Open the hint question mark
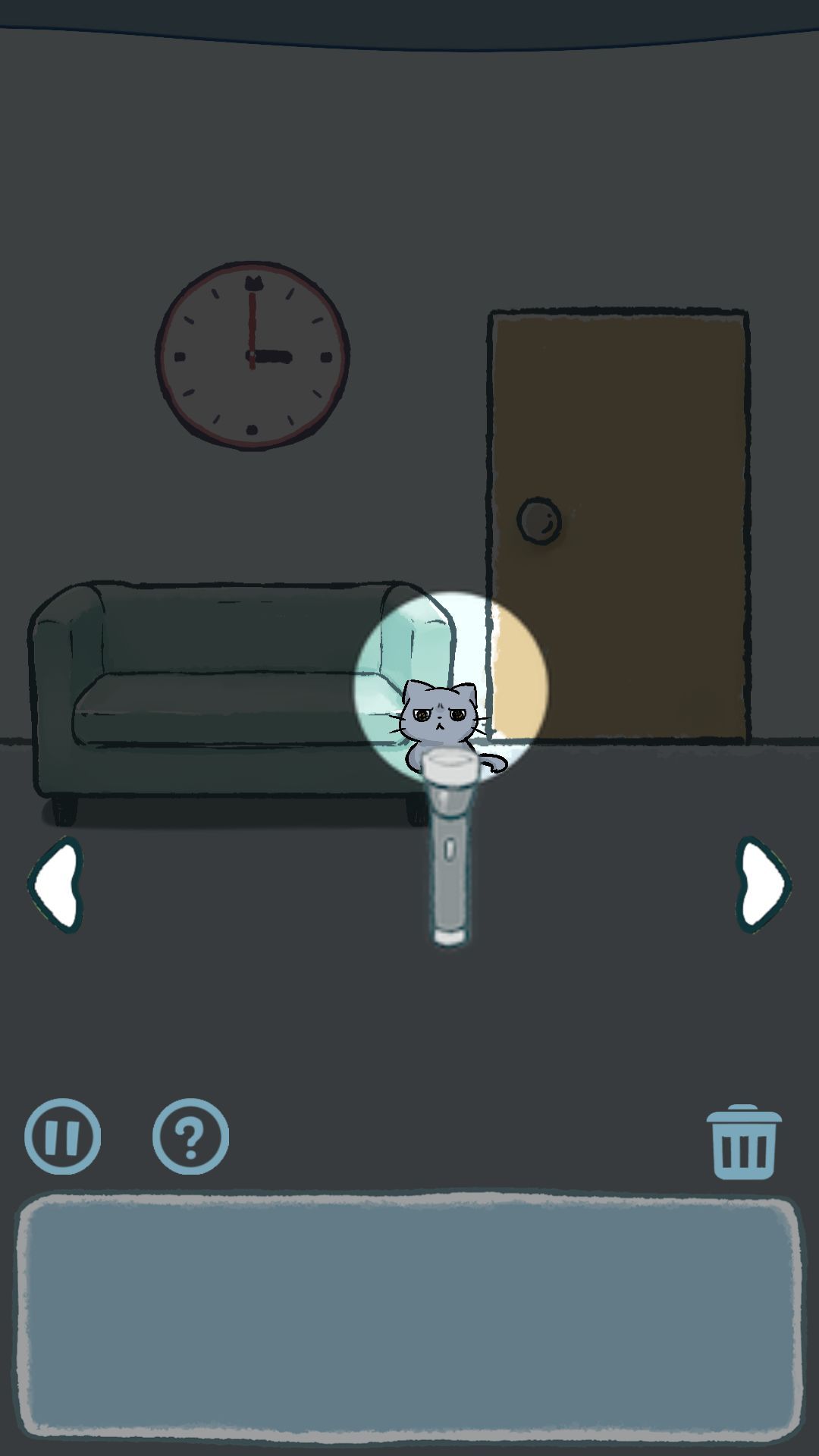 [x=190, y=1136]
